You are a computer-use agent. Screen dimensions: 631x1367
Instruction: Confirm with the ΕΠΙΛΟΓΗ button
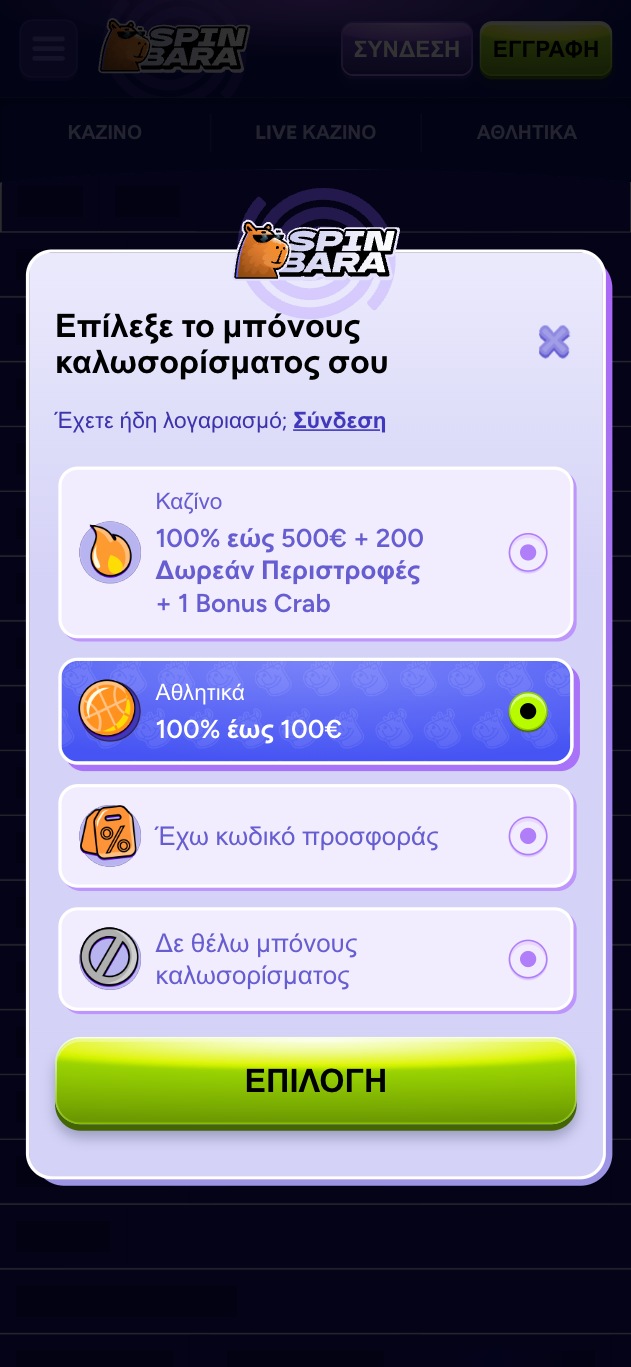[316, 1081]
